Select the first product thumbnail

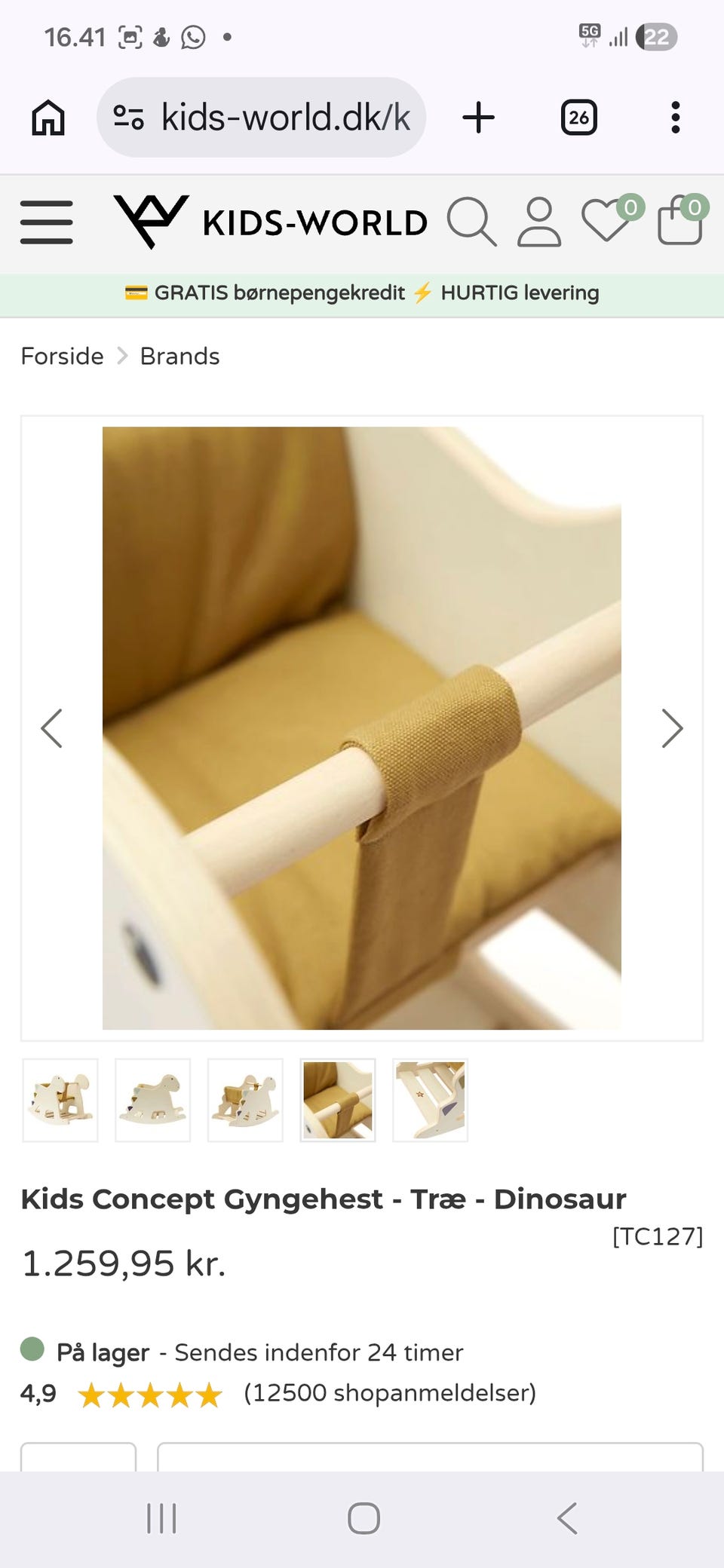[x=60, y=1100]
